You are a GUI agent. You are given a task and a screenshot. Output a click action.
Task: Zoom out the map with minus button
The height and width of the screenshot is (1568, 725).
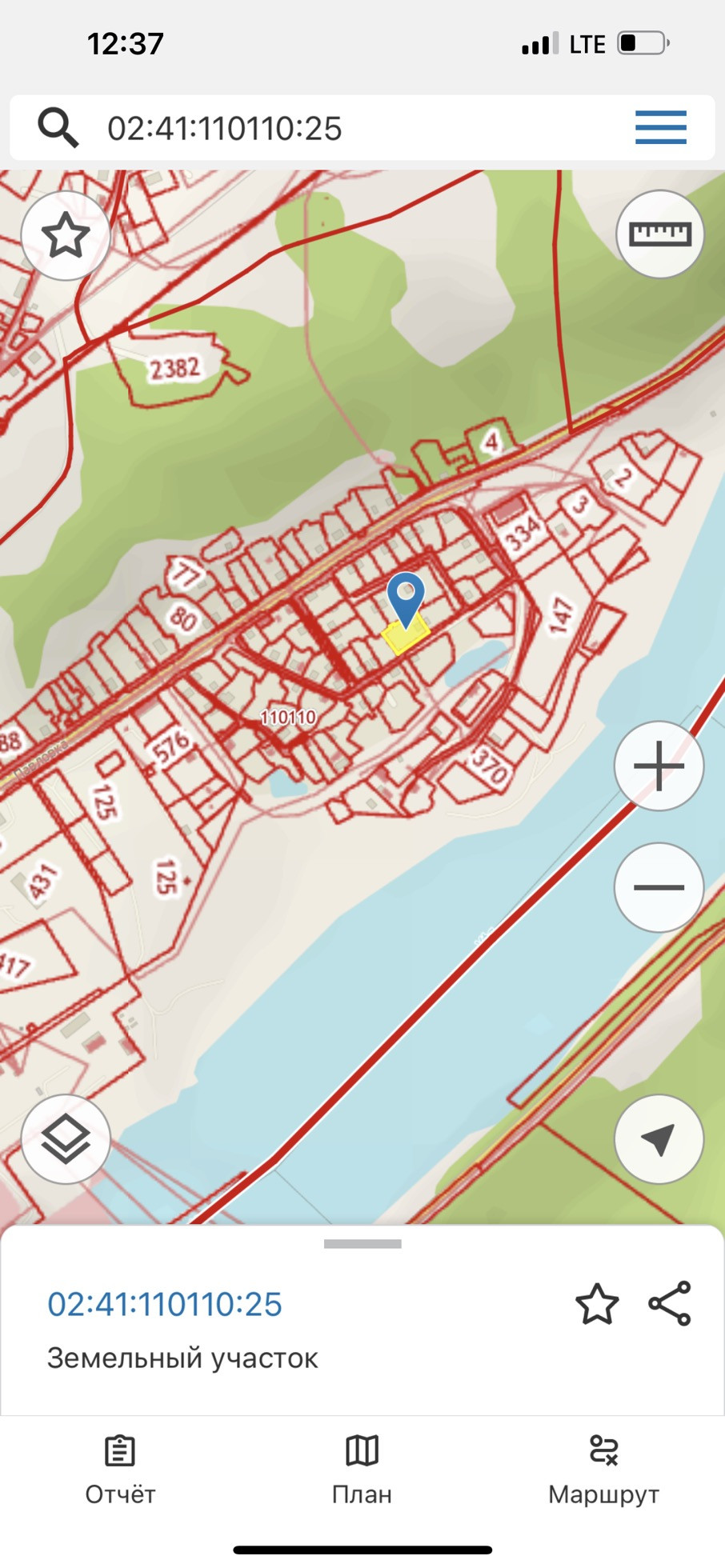[x=659, y=887]
